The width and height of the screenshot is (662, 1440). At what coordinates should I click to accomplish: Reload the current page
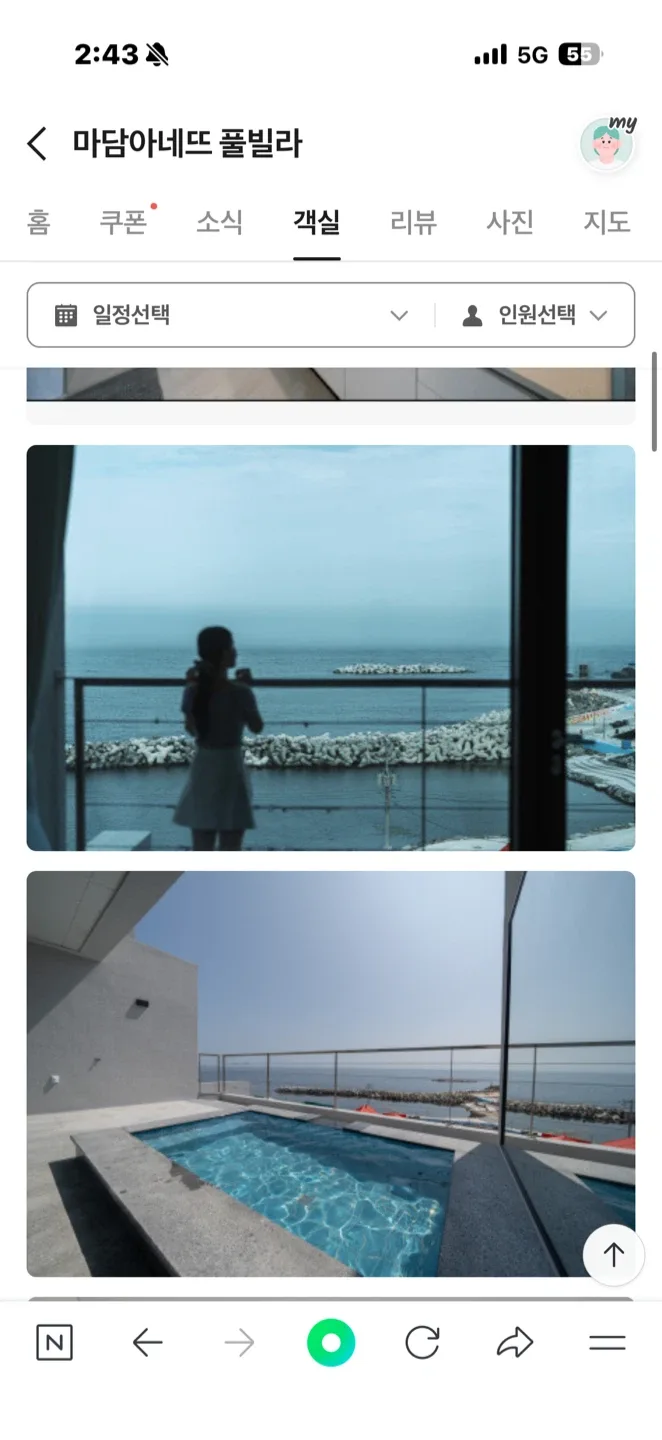(422, 1343)
